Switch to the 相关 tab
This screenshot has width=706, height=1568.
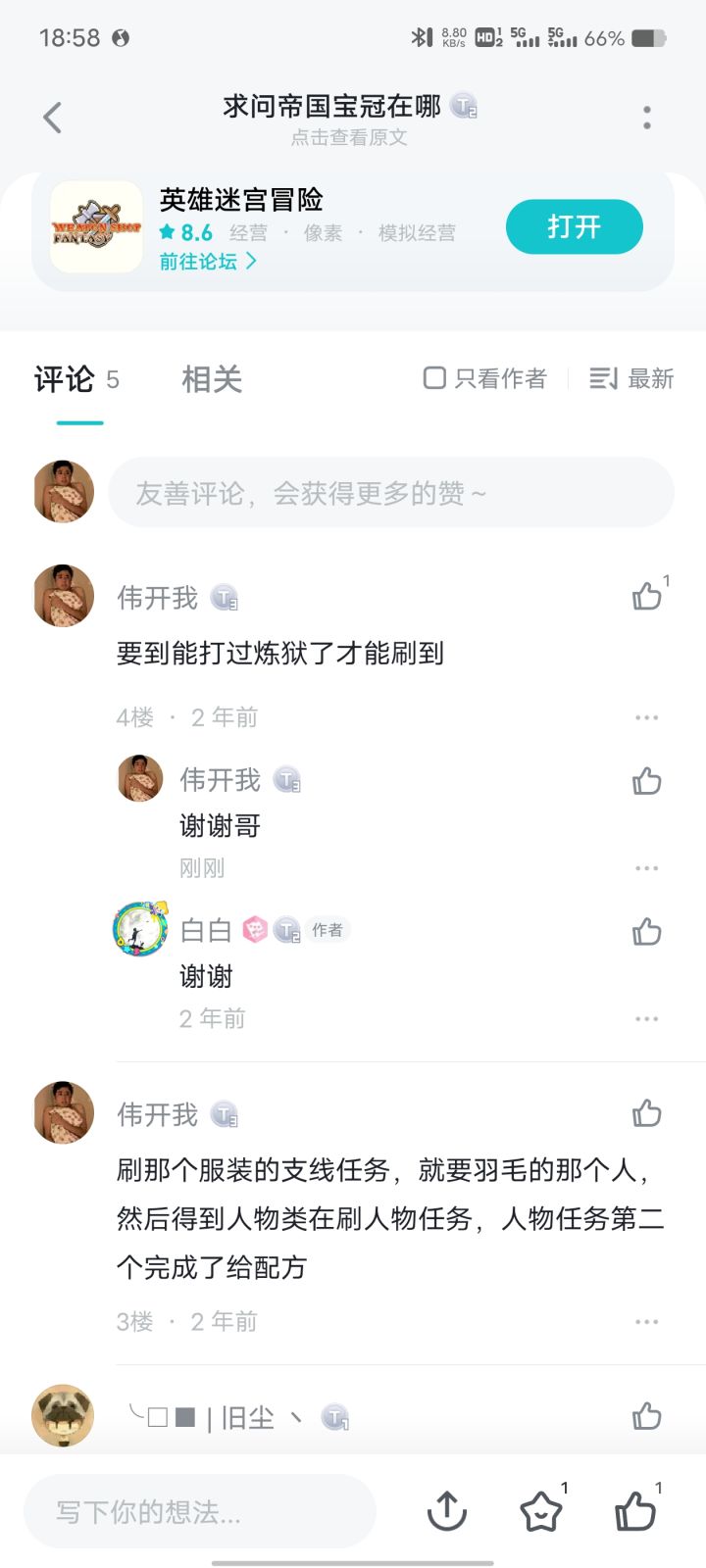(x=212, y=379)
